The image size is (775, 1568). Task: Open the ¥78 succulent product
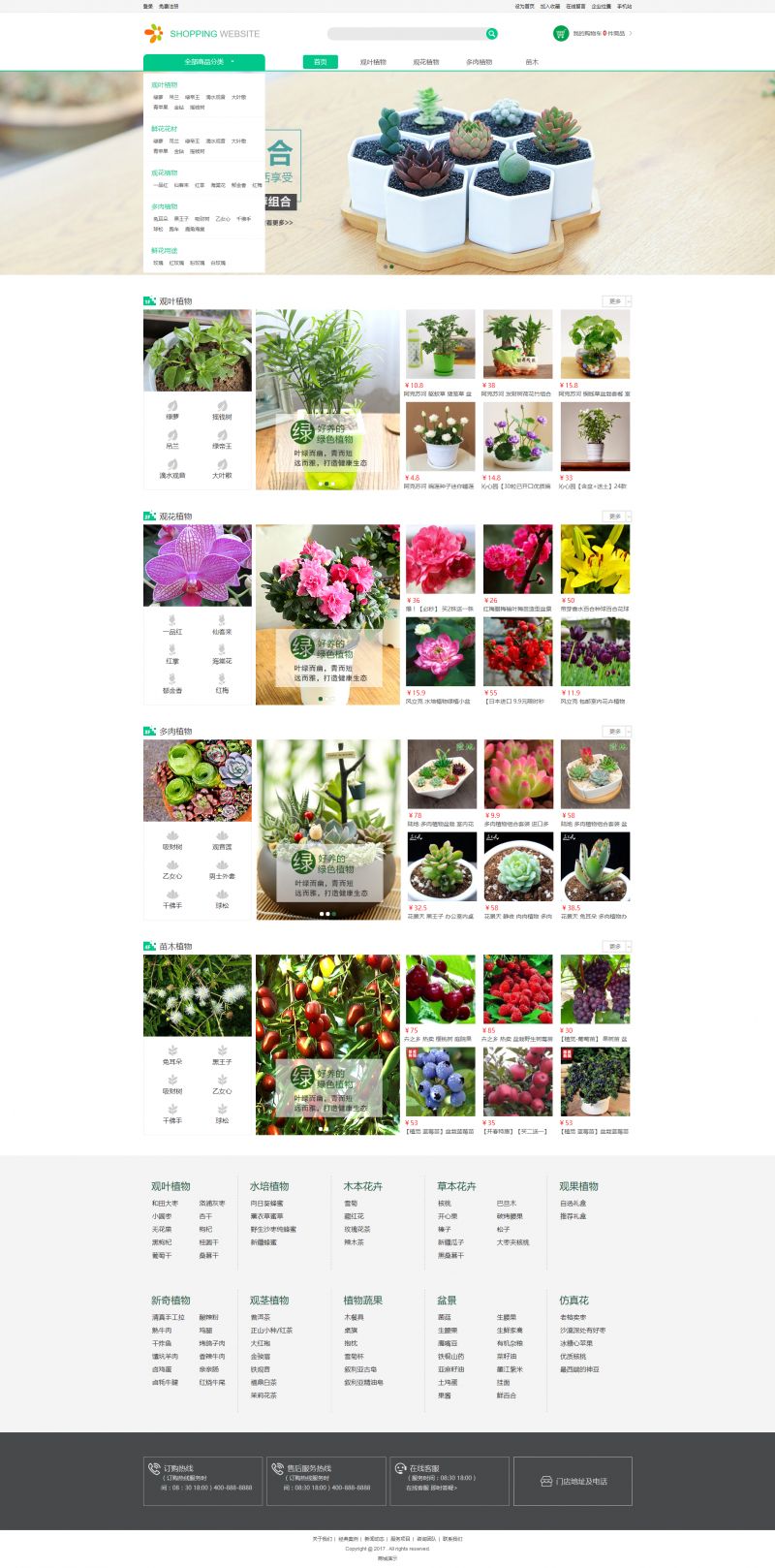point(441,774)
